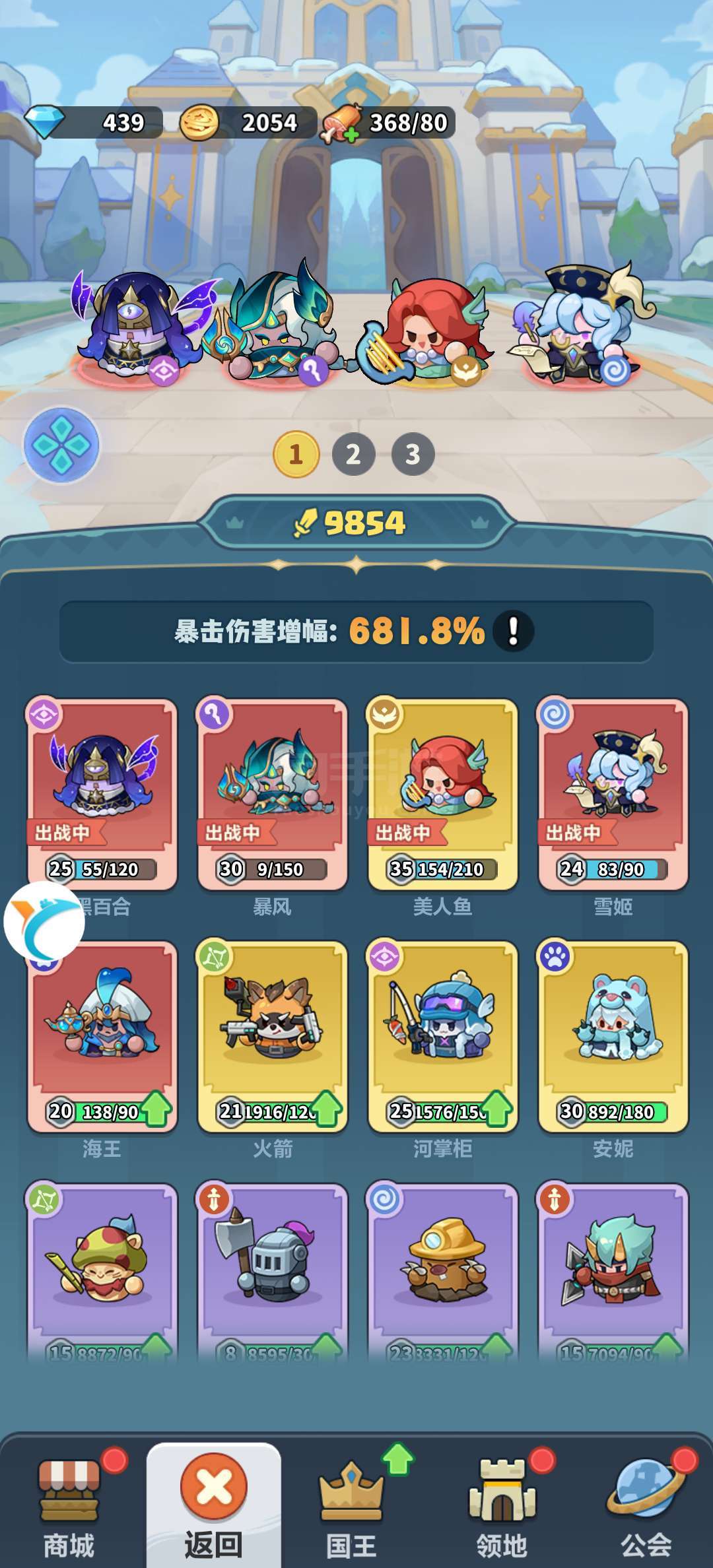The width and height of the screenshot is (713, 1568).
Task: Open the 美人鱼 hero card
Action: tap(442, 795)
